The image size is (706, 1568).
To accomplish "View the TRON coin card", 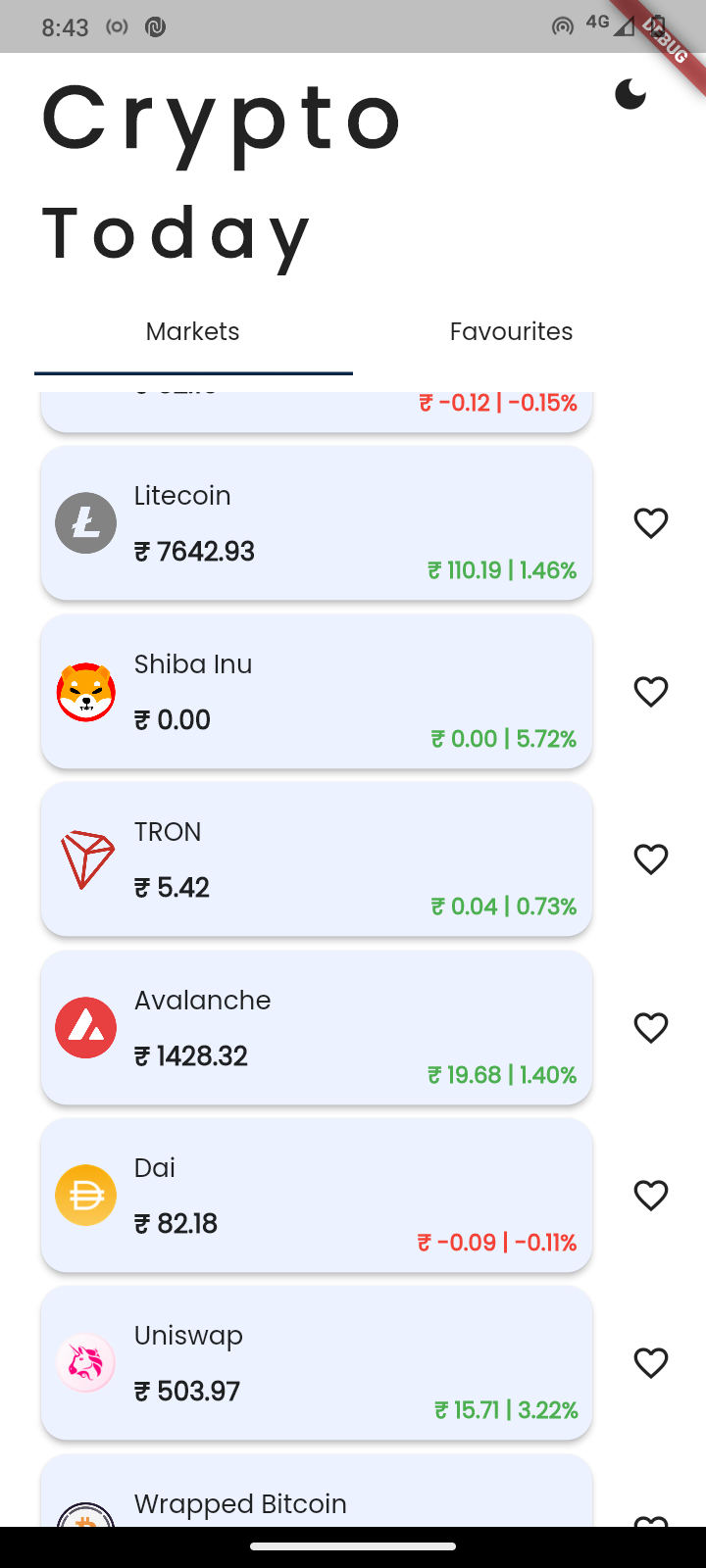I will click(x=316, y=859).
